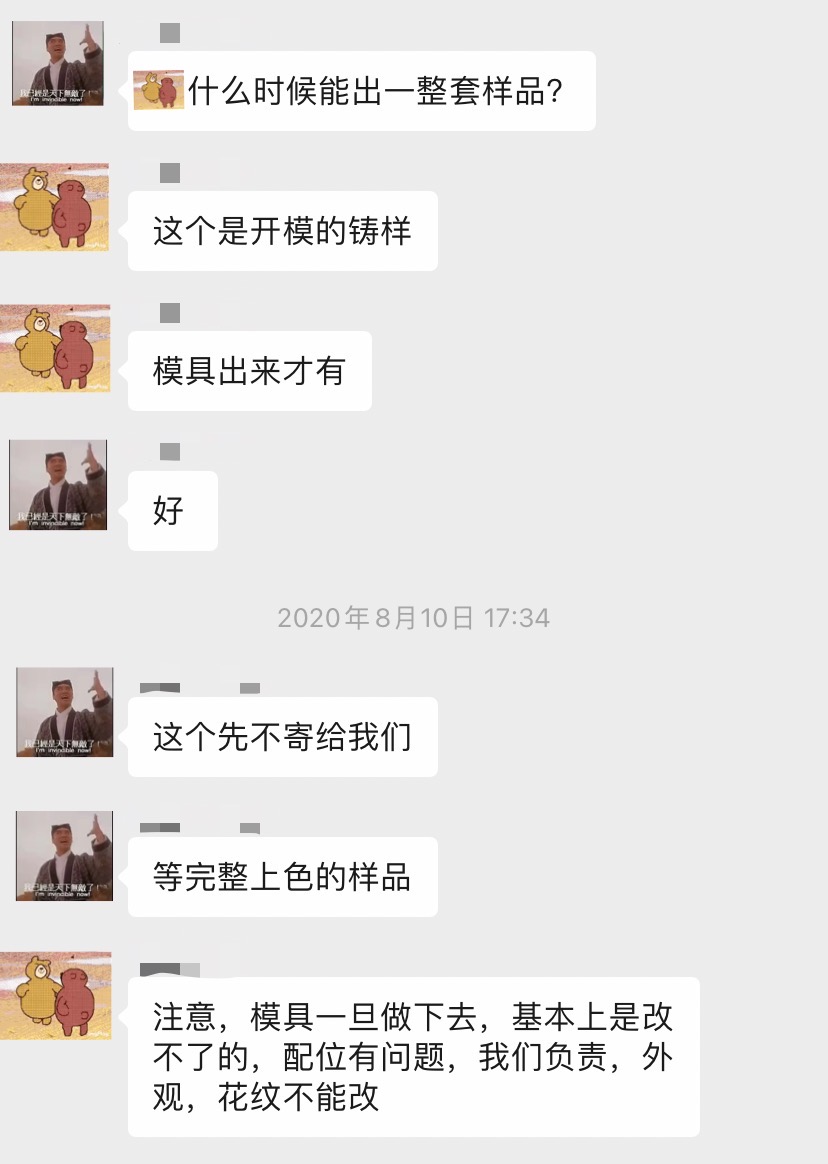The height and width of the screenshot is (1164, 828).
Task: Tap bear avatar beside the "注意，模具一旦做下去" message
Action: pyautogui.click(x=55, y=995)
